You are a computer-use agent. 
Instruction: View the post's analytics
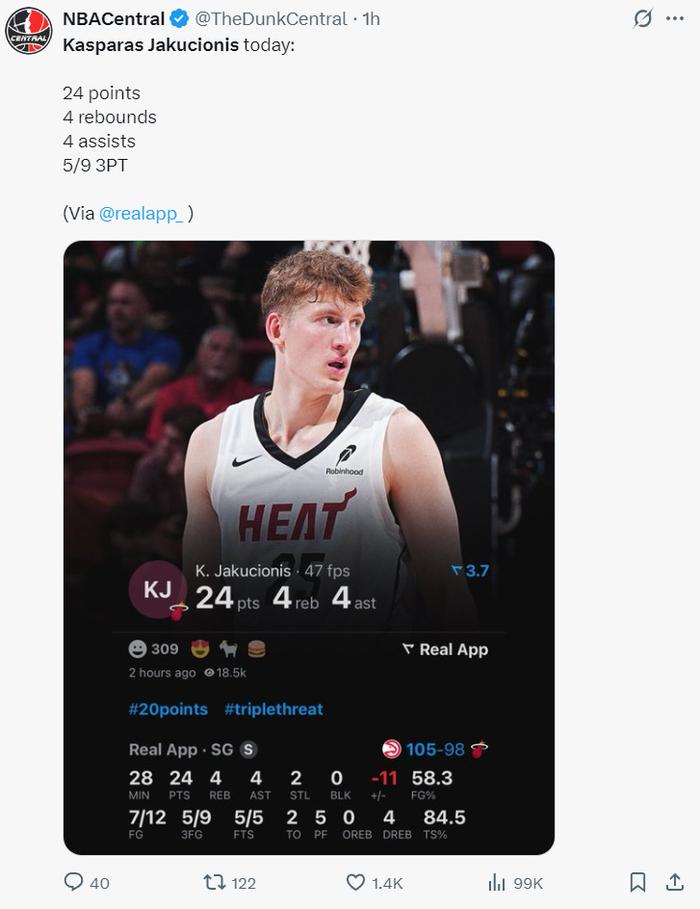[497, 882]
